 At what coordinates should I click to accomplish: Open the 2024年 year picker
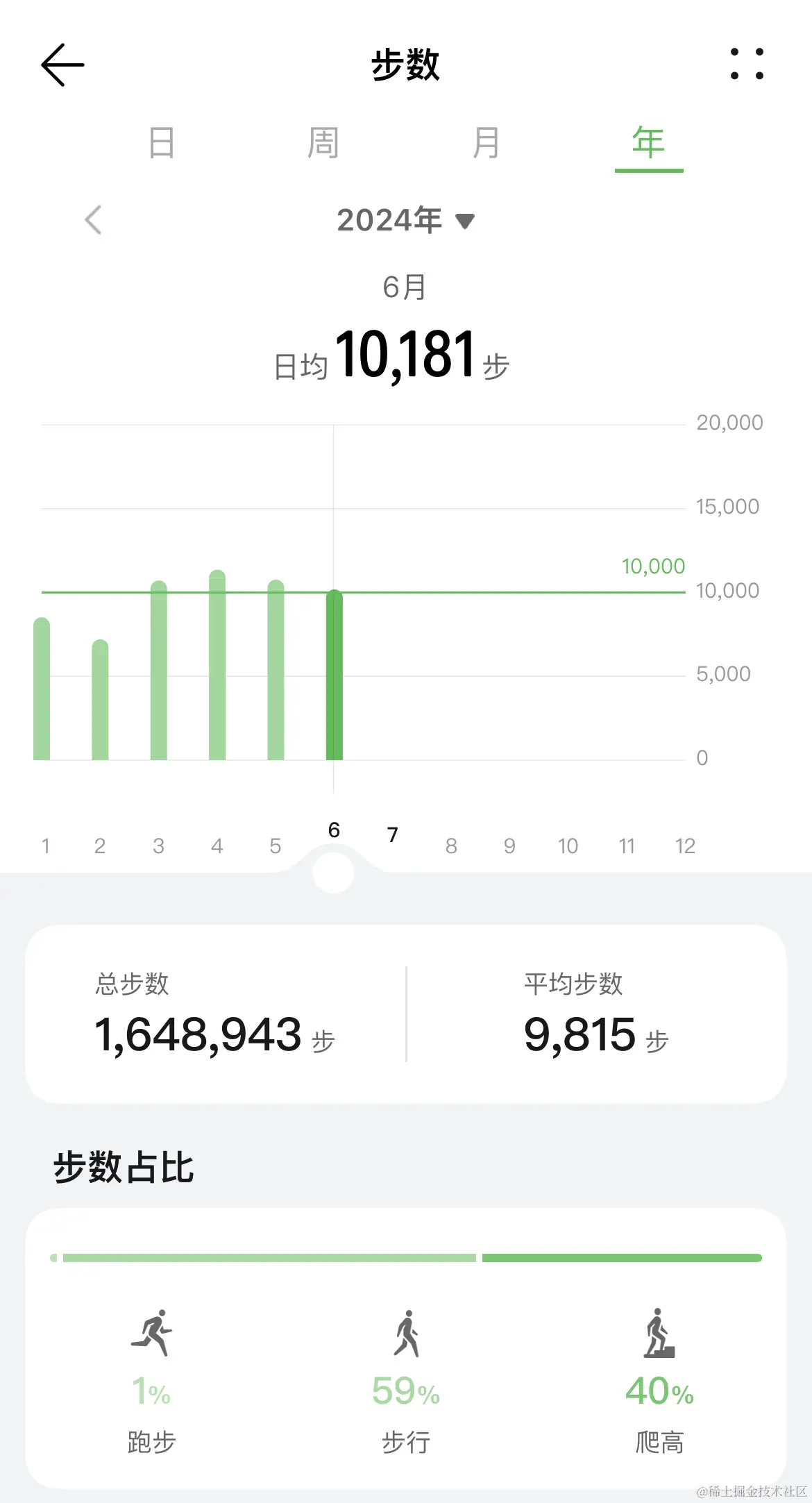click(x=405, y=220)
